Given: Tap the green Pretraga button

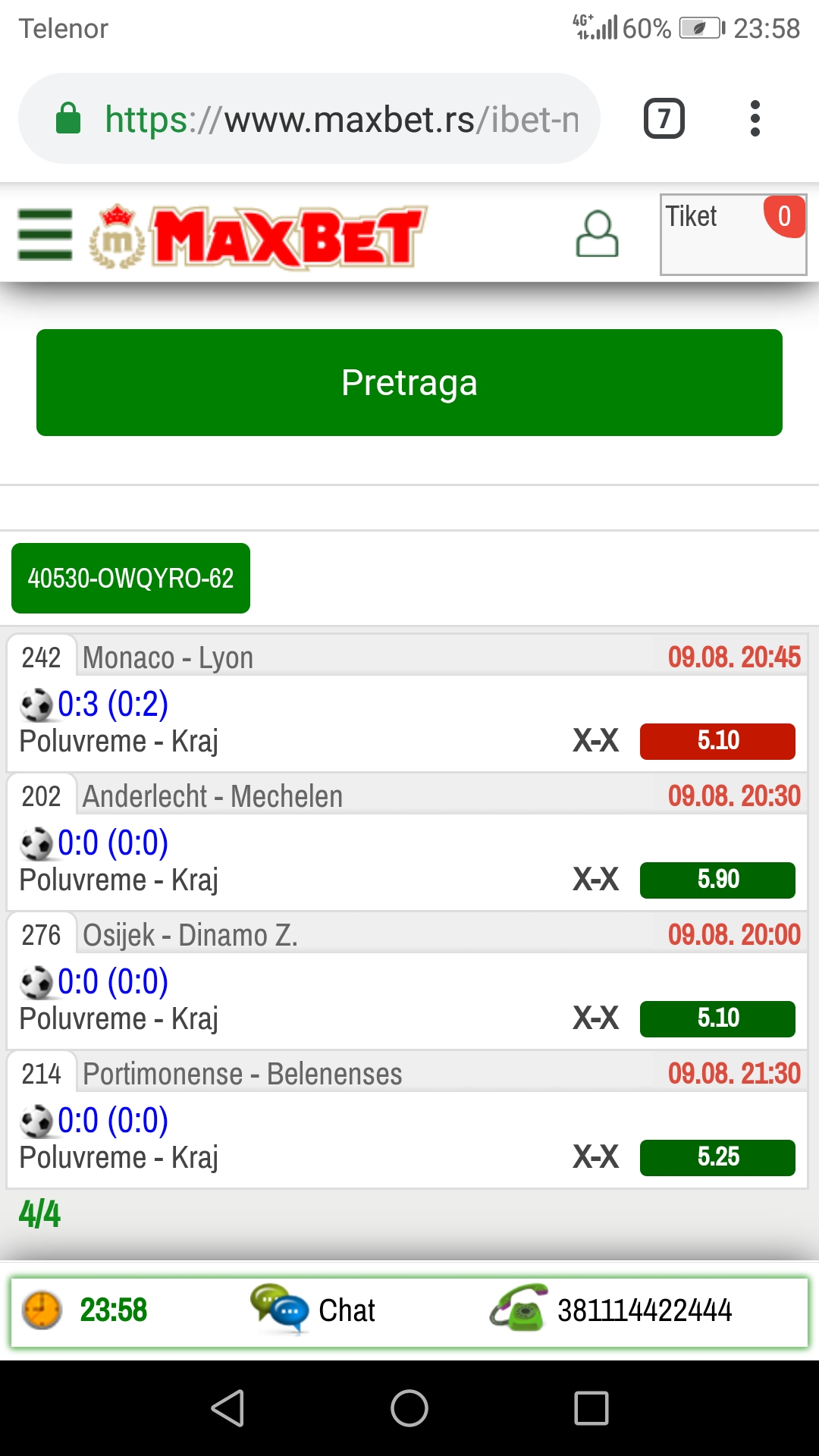Looking at the screenshot, I should [409, 382].
